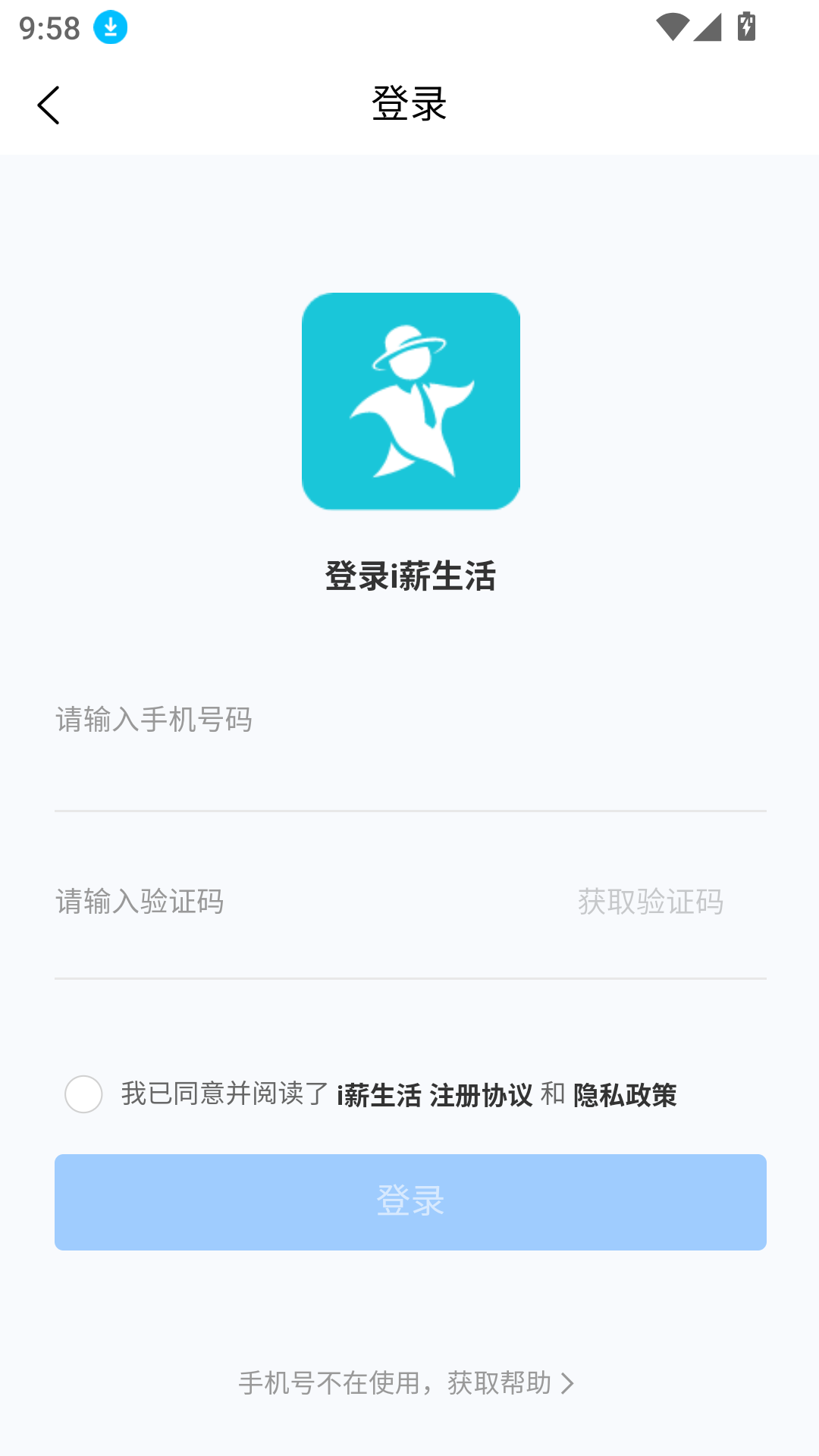Select the 登录 title in header
Viewport: 819px width, 1456px height.
(409, 105)
